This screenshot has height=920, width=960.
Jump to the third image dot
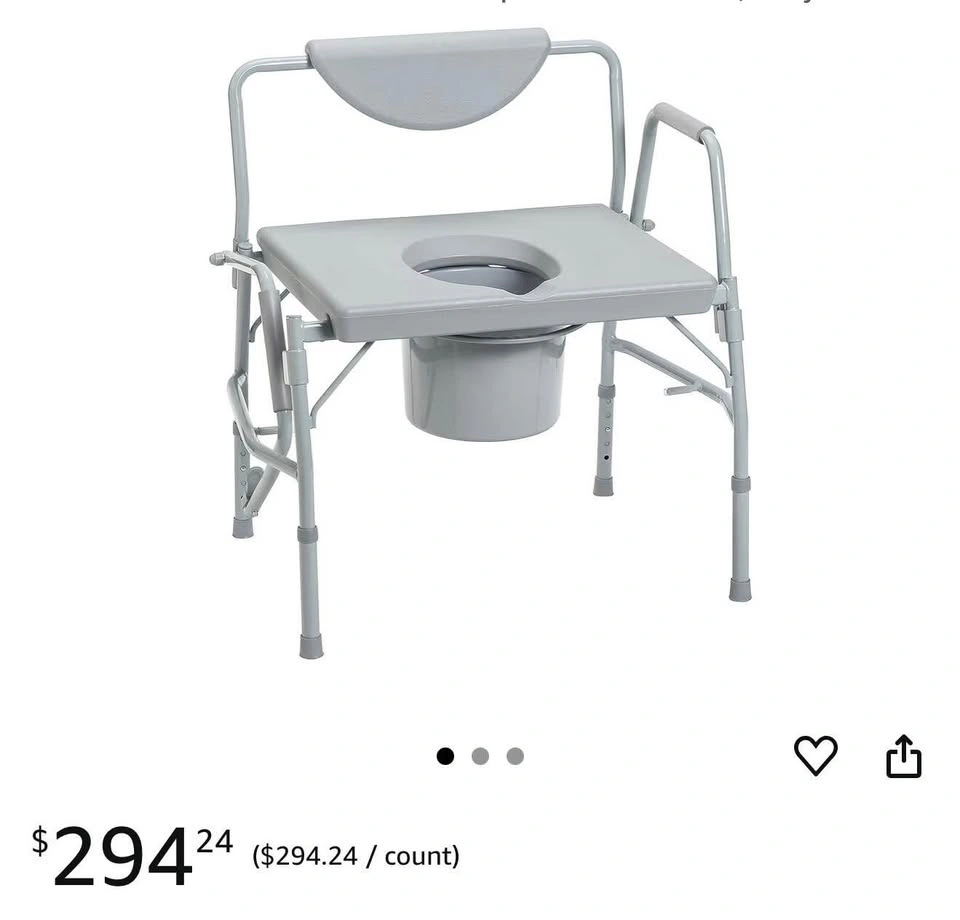(515, 756)
